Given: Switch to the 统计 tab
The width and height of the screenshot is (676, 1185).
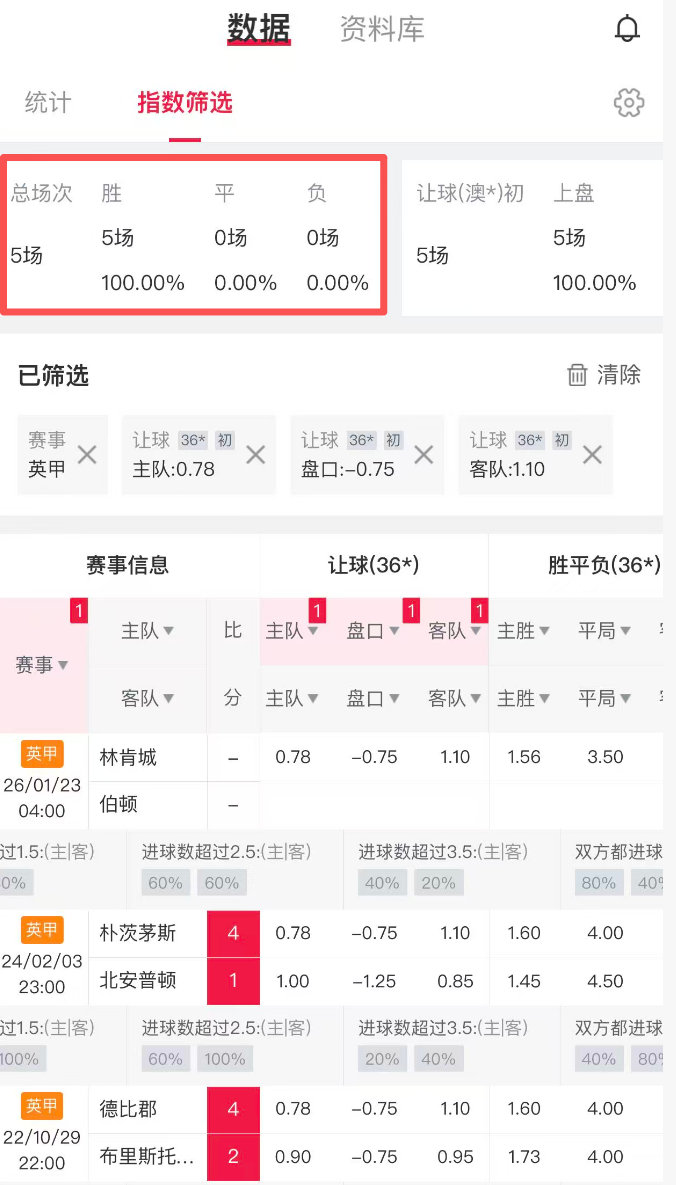Looking at the screenshot, I should [48, 102].
